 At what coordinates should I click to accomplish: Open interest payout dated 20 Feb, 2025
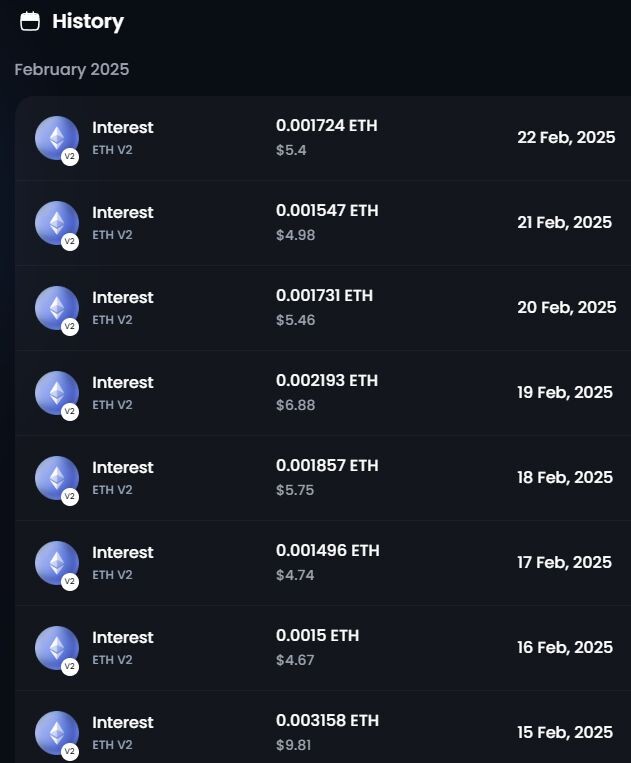pyautogui.click(x=322, y=308)
